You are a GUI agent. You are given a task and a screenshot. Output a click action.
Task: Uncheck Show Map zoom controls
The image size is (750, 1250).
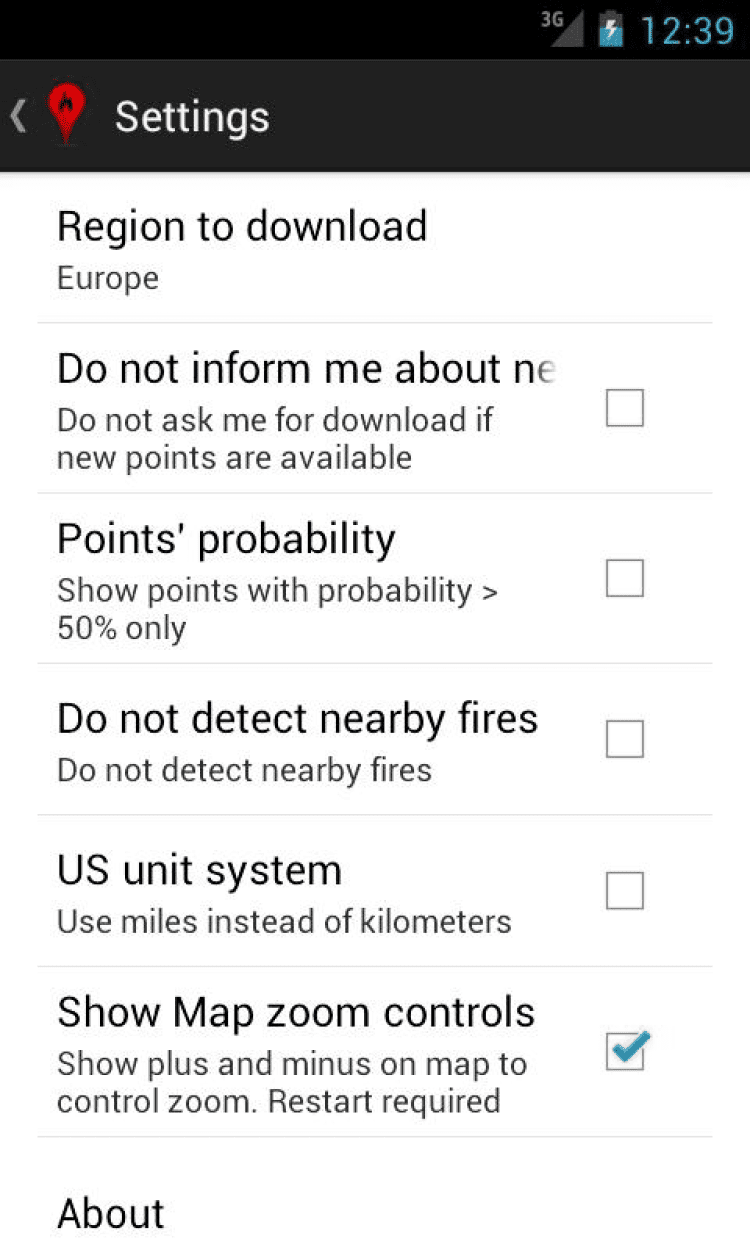click(x=626, y=1051)
